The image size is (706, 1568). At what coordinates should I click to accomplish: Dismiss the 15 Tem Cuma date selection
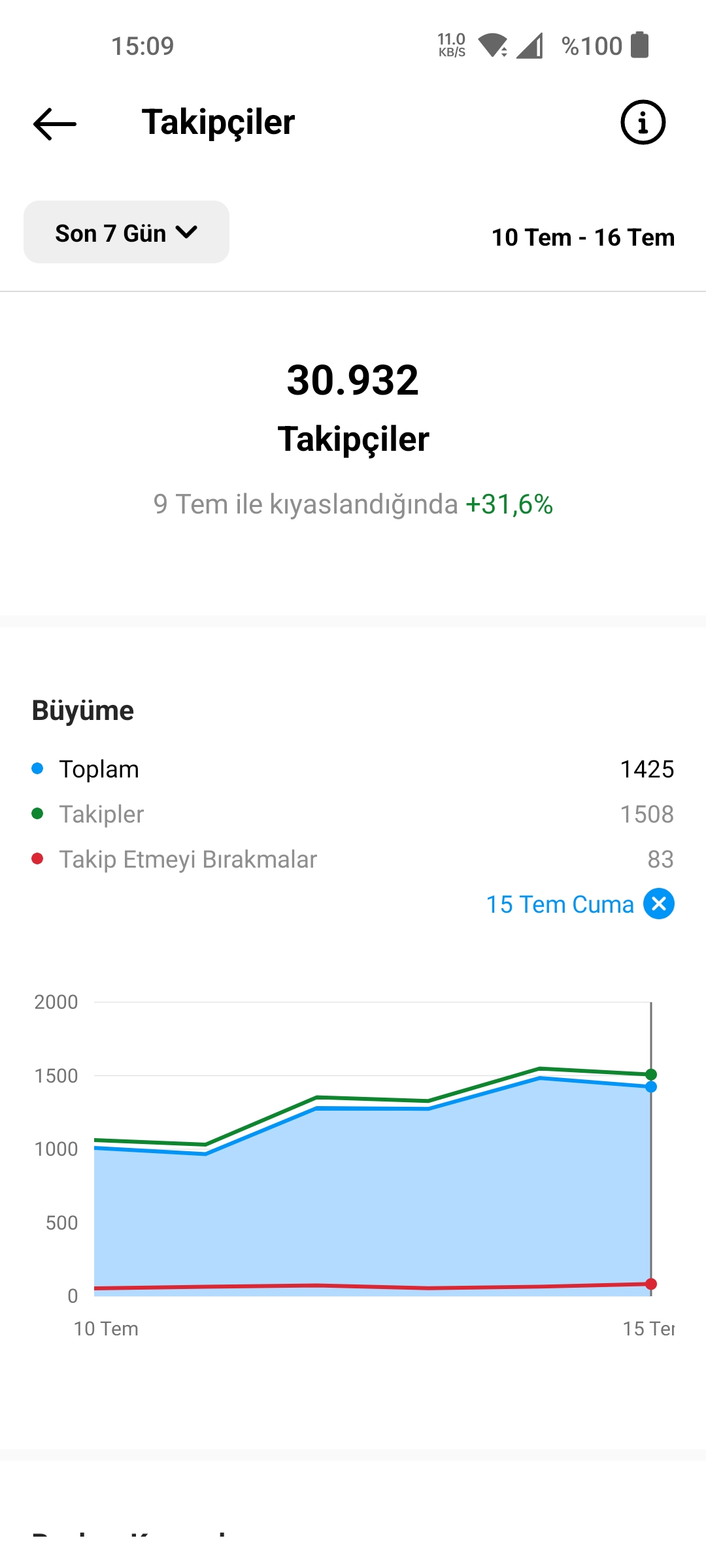point(659,904)
